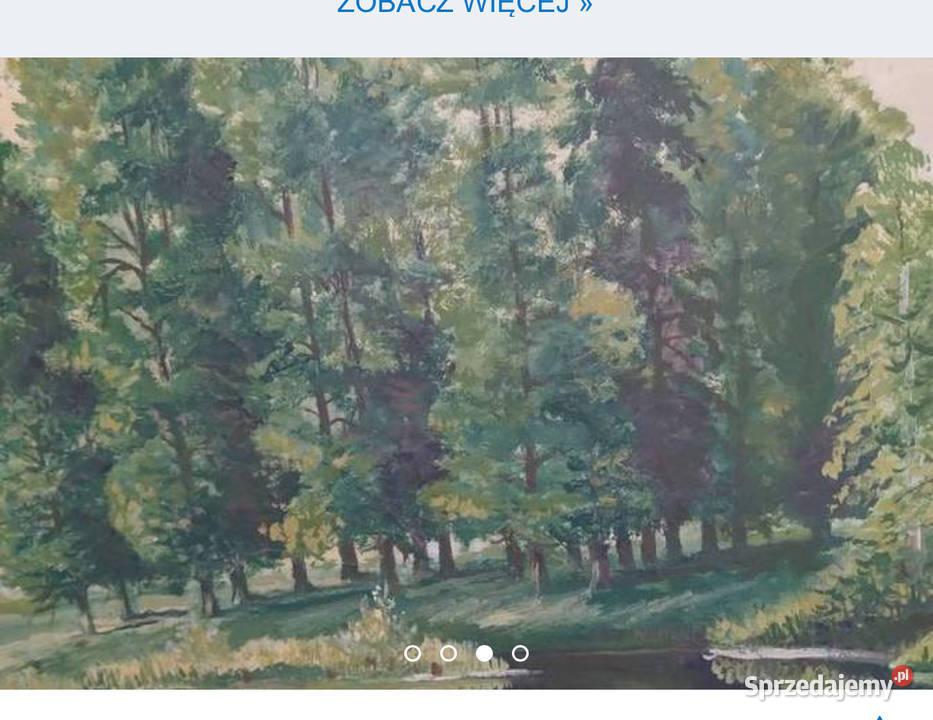This screenshot has width=933, height=720.
Task: Go to the first carousel slide dot
Action: [x=412, y=653]
